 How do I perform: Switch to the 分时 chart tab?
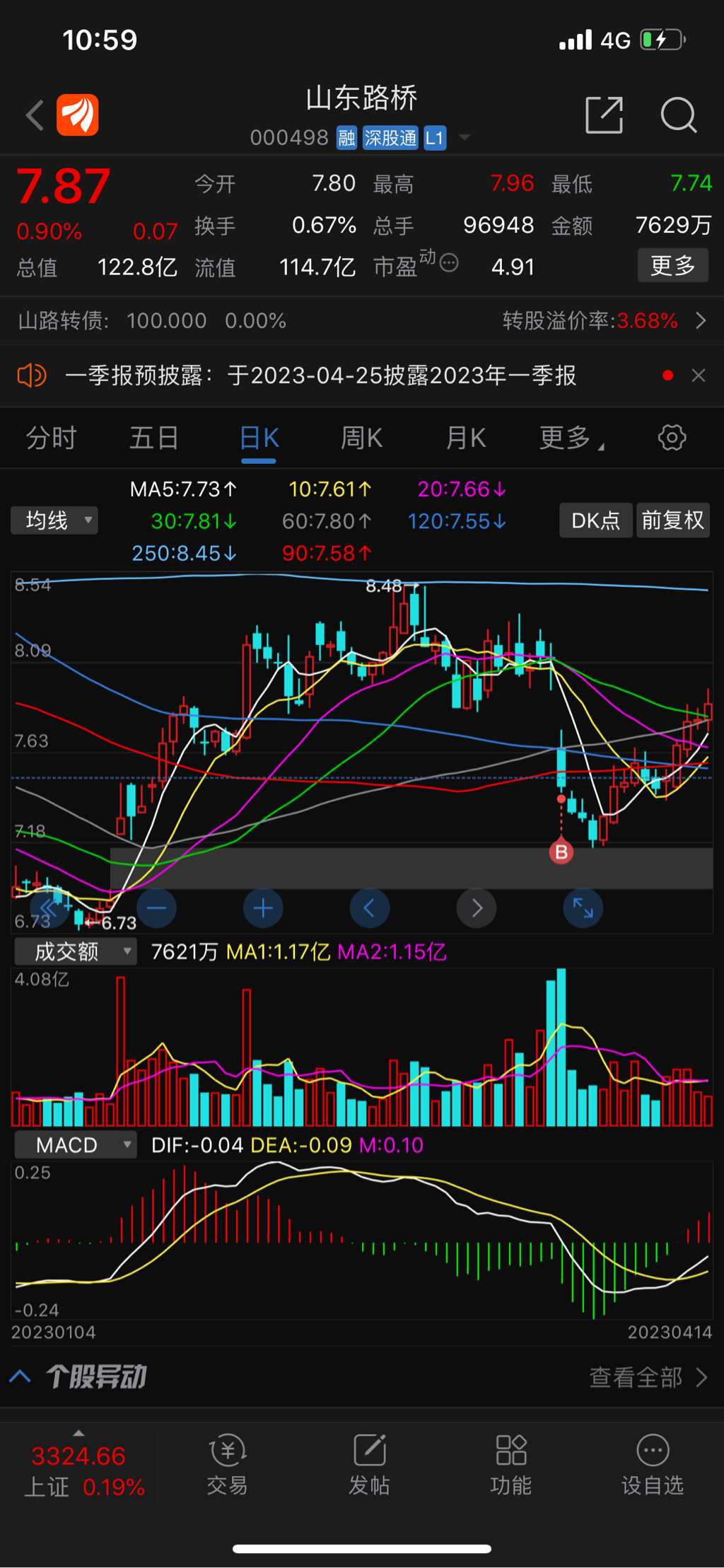click(x=51, y=439)
